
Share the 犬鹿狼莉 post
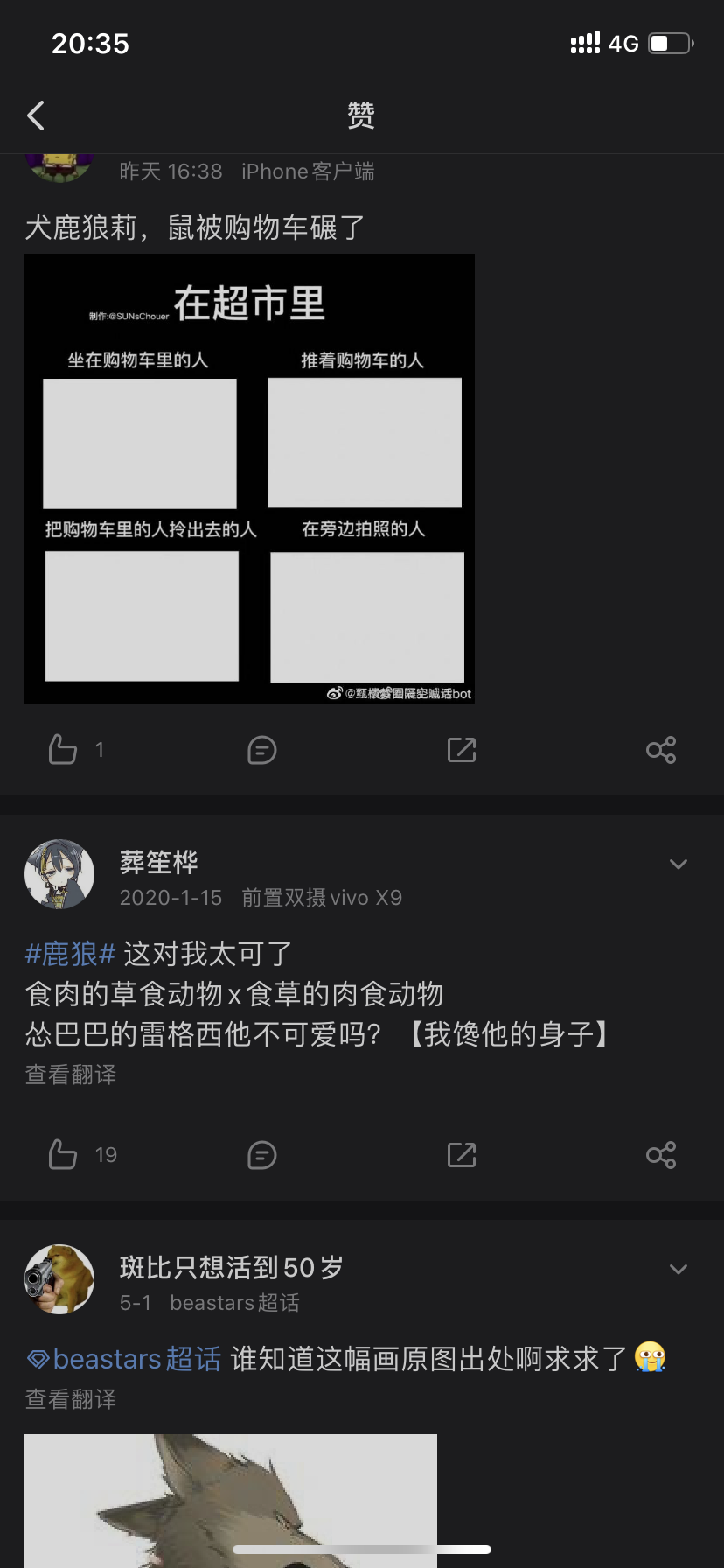661,750
